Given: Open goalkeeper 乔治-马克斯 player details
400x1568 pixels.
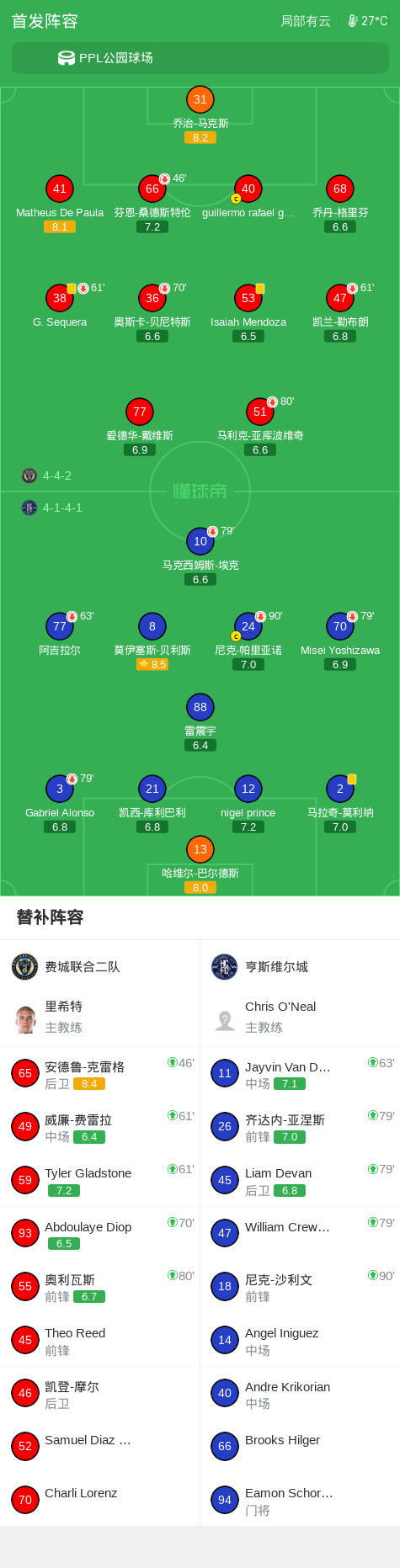Looking at the screenshot, I should pos(200,114).
